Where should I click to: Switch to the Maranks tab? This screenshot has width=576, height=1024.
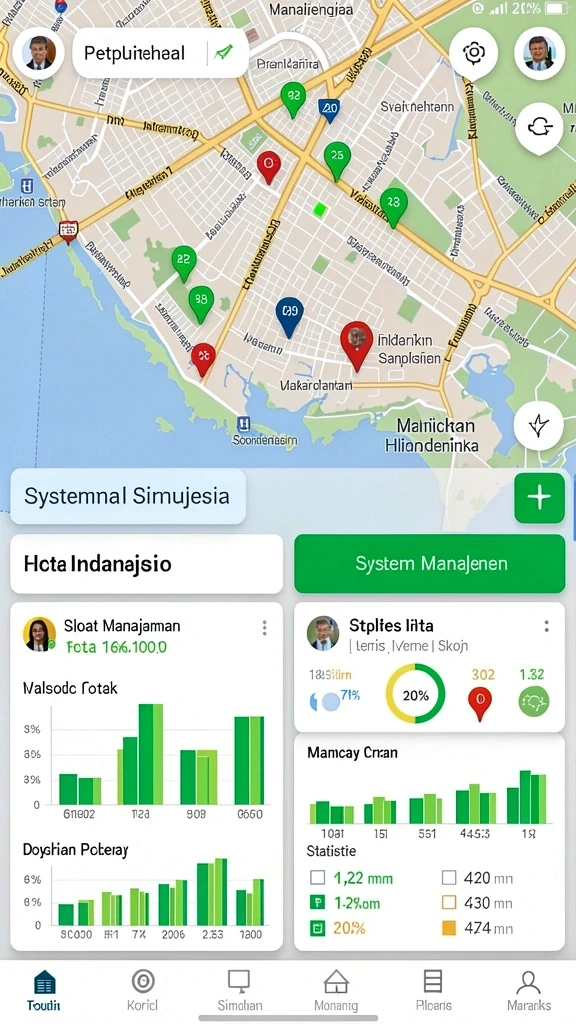(529, 990)
